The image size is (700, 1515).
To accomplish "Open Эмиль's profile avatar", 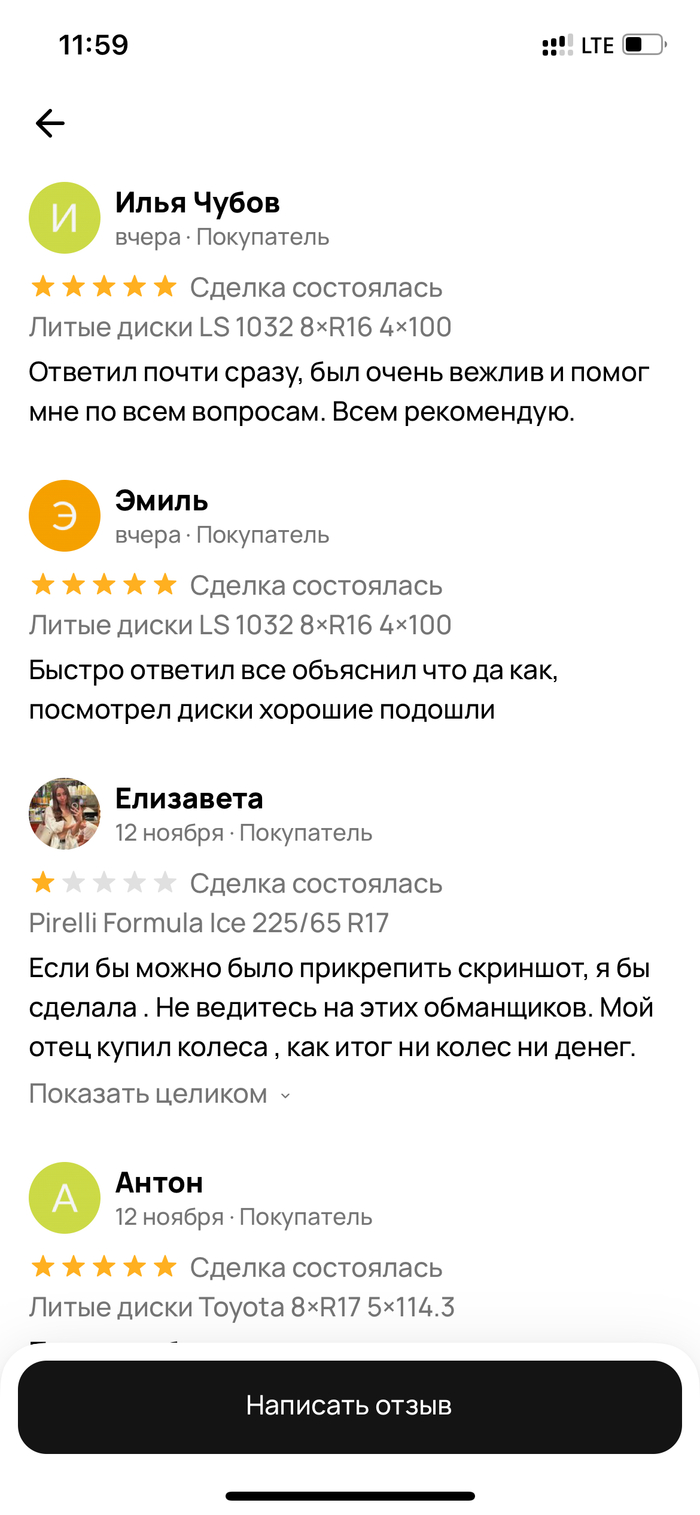I will click(x=65, y=516).
